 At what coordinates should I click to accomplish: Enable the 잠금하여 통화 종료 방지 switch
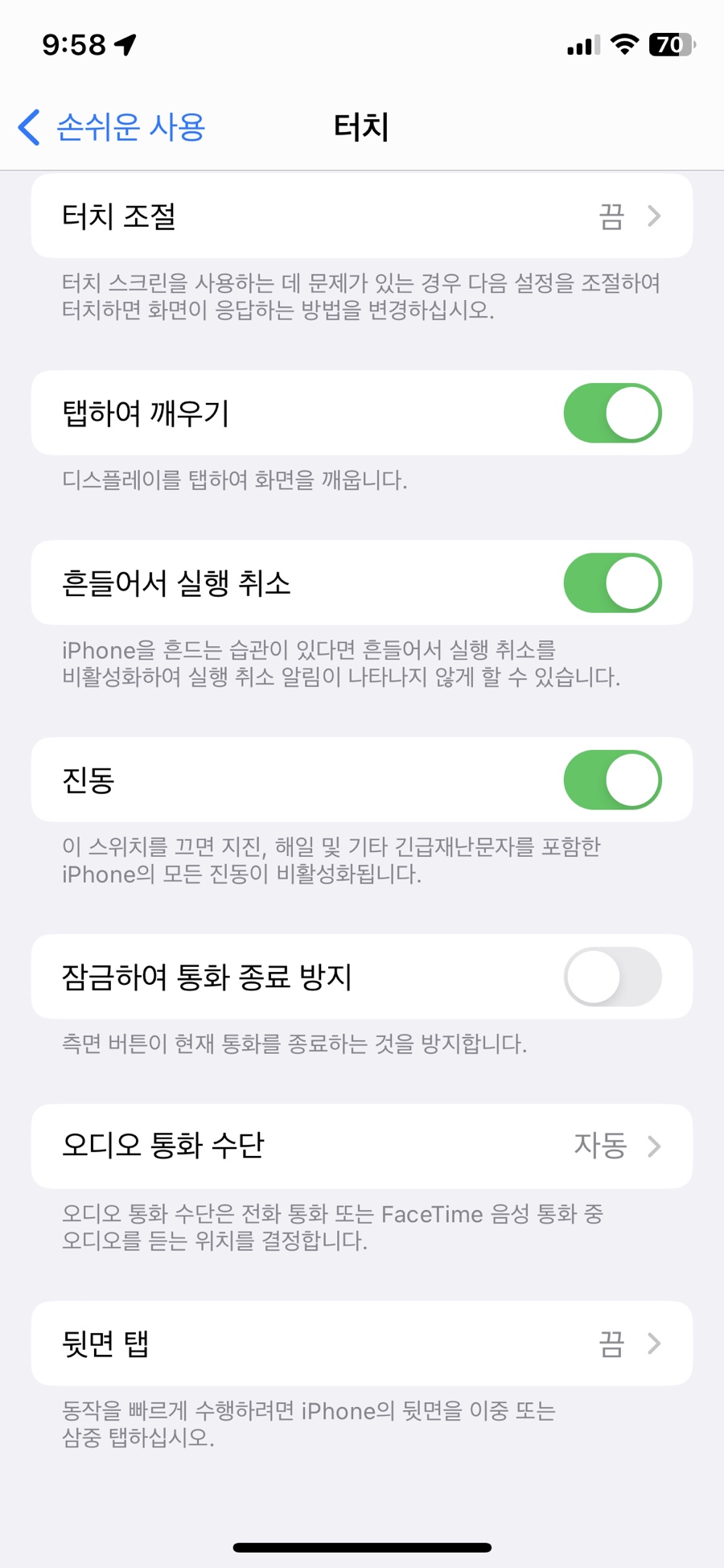(612, 977)
